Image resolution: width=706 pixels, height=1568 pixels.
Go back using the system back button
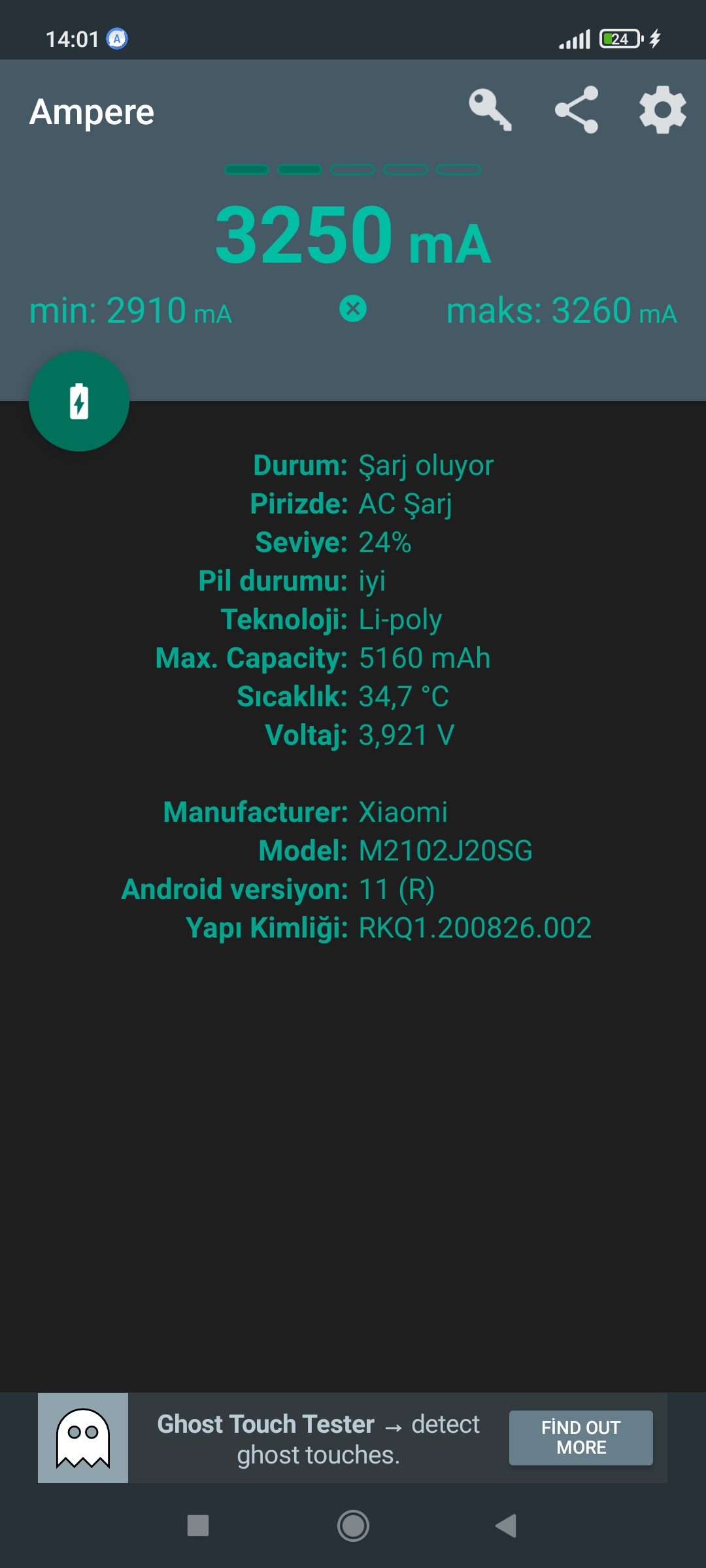click(x=506, y=1526)
